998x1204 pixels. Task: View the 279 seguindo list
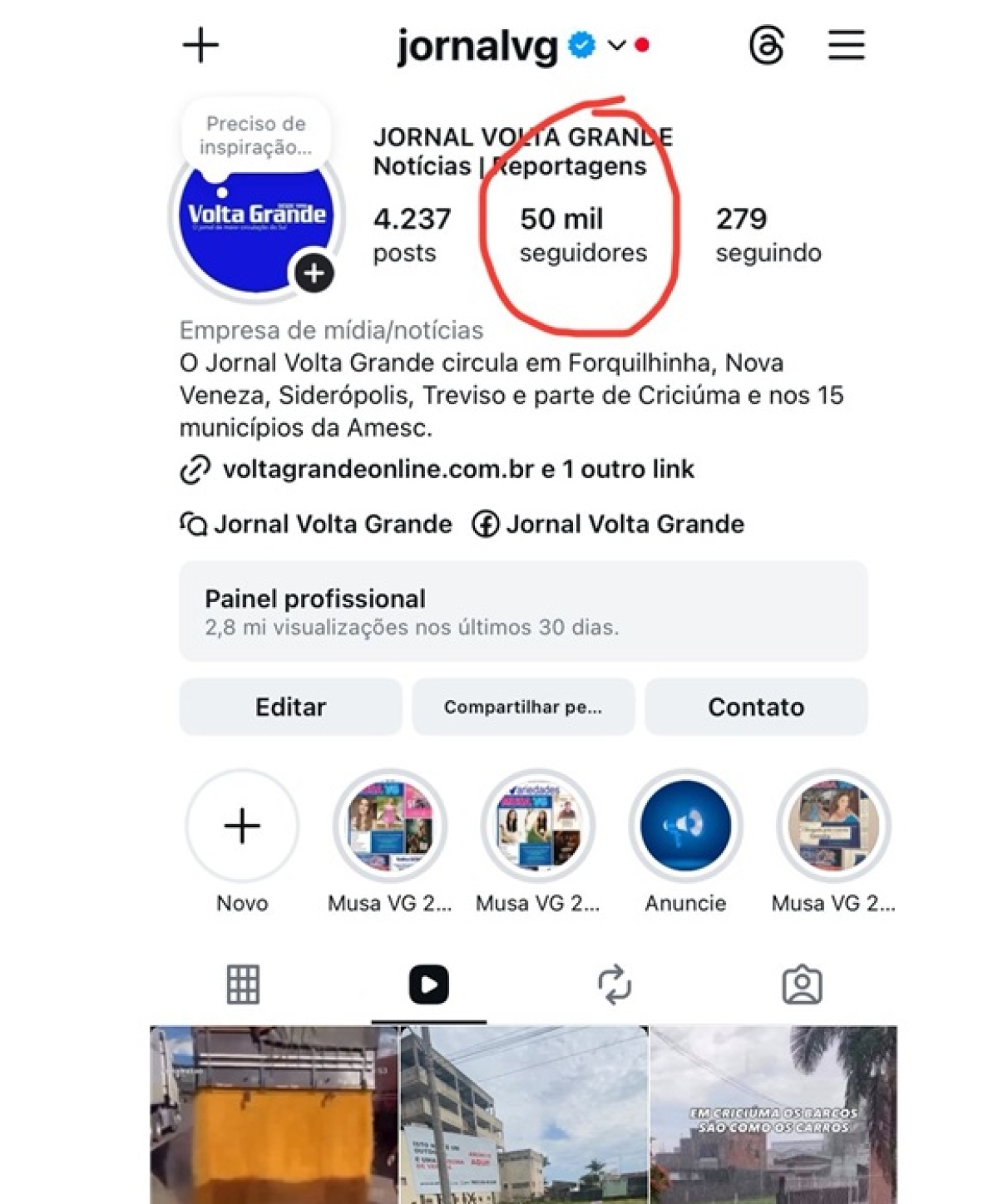[768, 234]
